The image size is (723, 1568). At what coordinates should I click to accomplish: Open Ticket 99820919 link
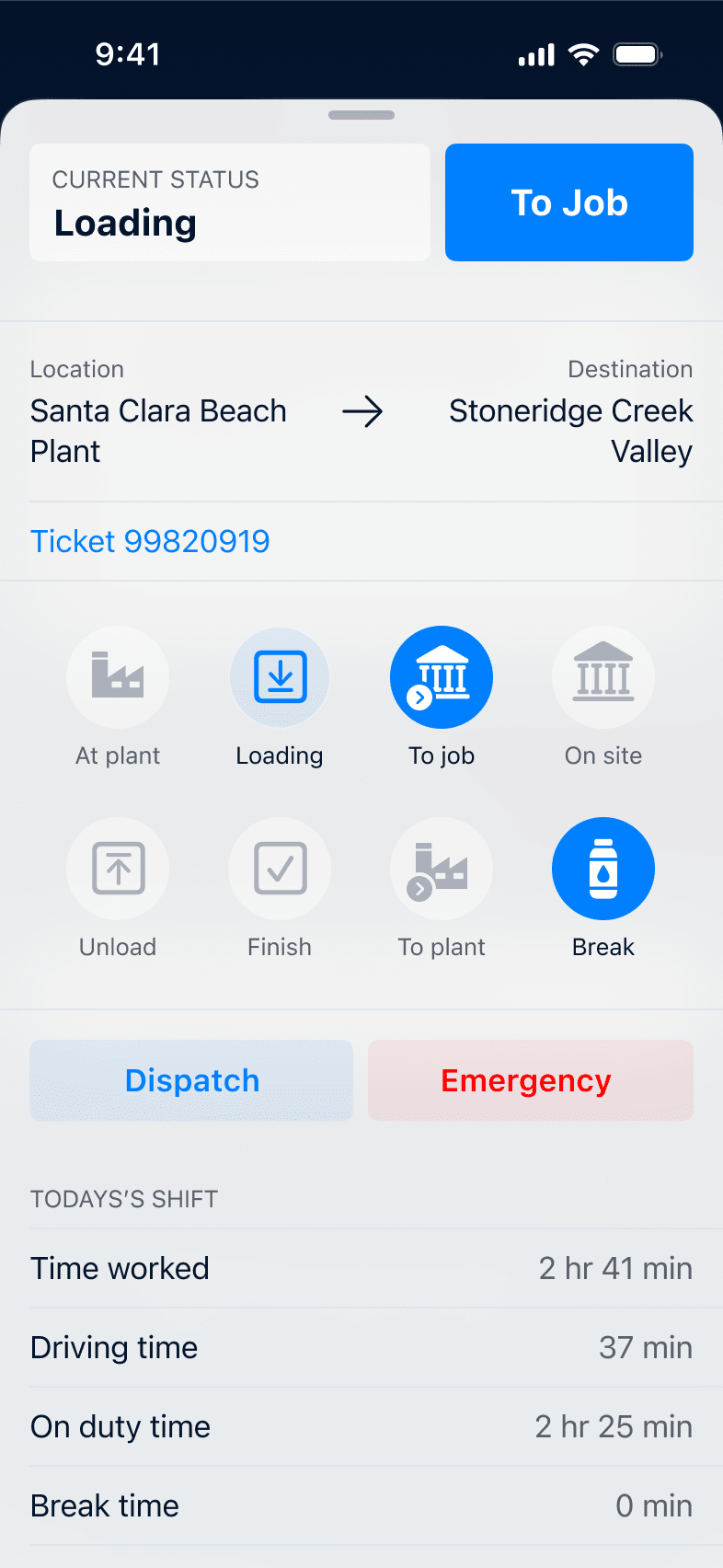[x=150, y=541]
